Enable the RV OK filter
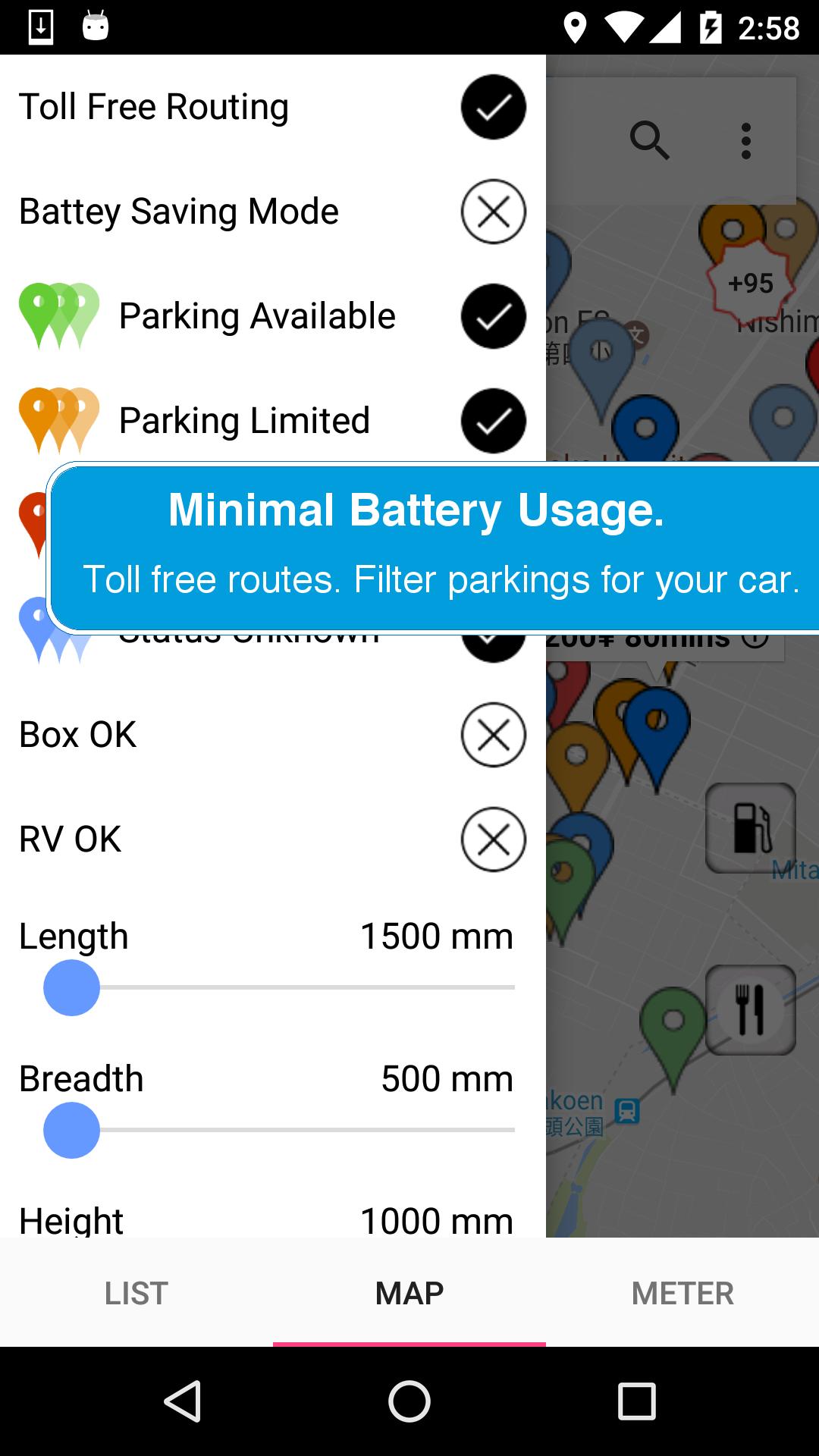Screen dimensions: 819x1456 [493, 839]
